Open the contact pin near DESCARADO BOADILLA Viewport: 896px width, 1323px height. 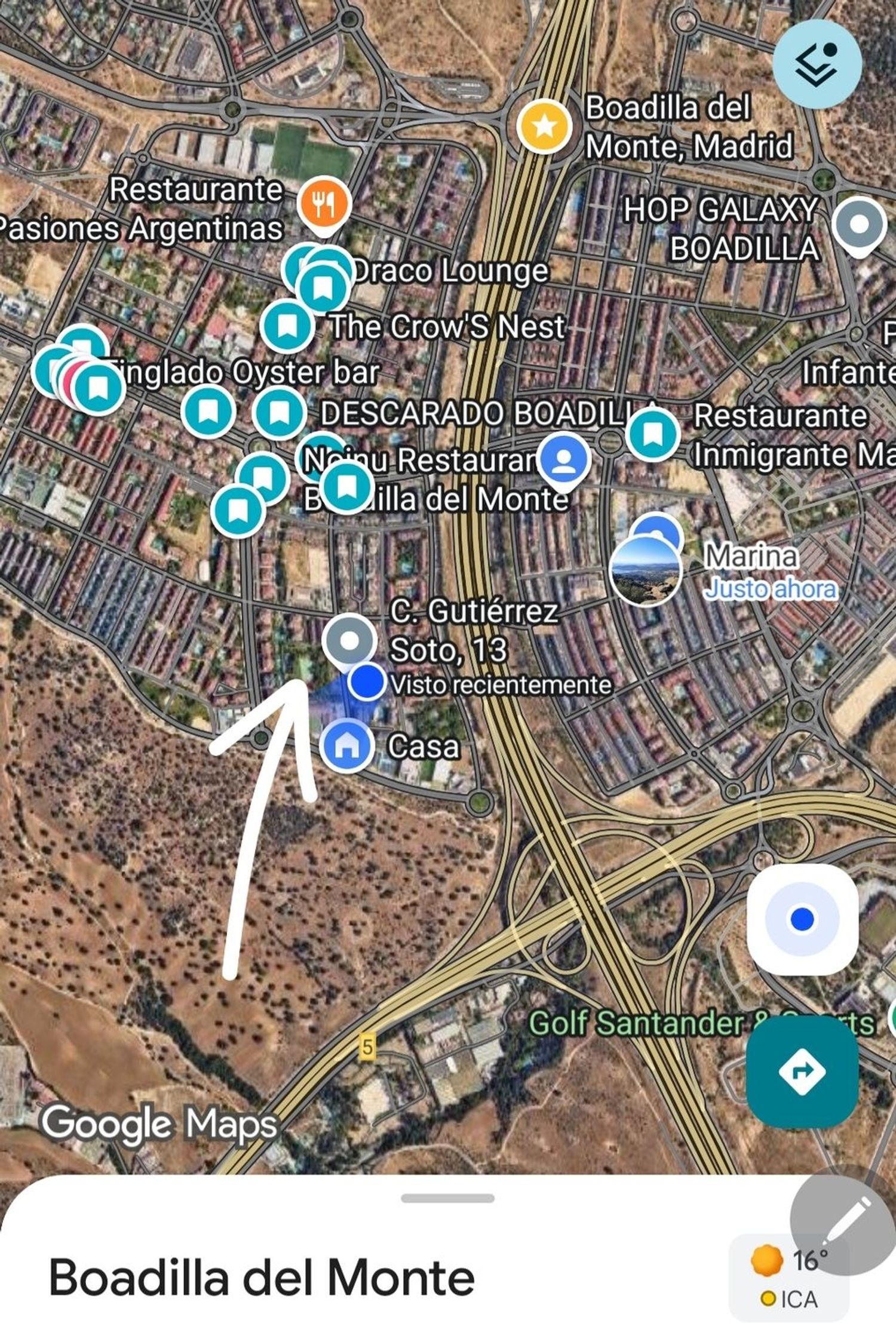click(x=563, y=461)
